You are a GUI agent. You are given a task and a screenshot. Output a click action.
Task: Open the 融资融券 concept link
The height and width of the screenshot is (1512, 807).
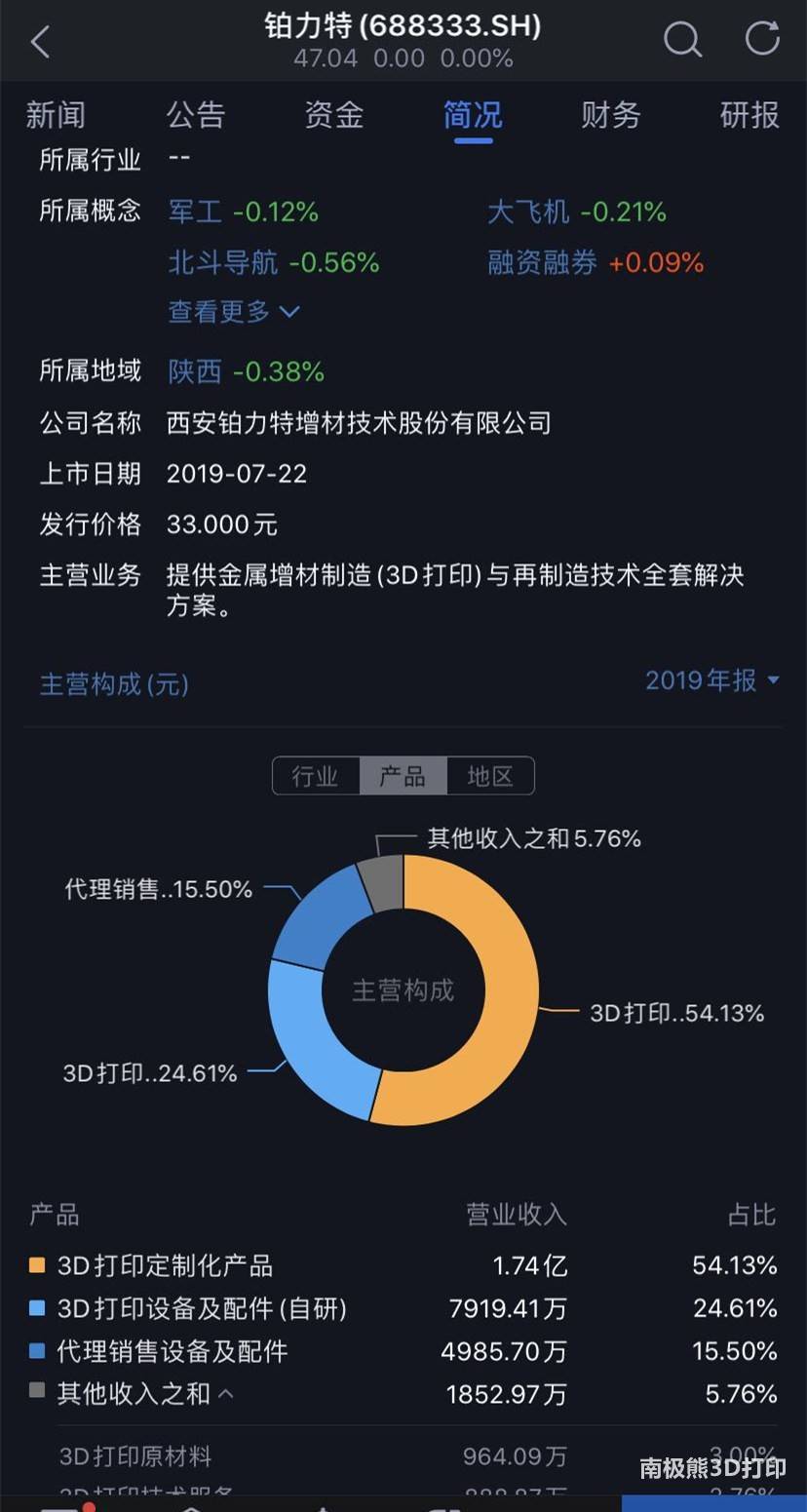543,262
